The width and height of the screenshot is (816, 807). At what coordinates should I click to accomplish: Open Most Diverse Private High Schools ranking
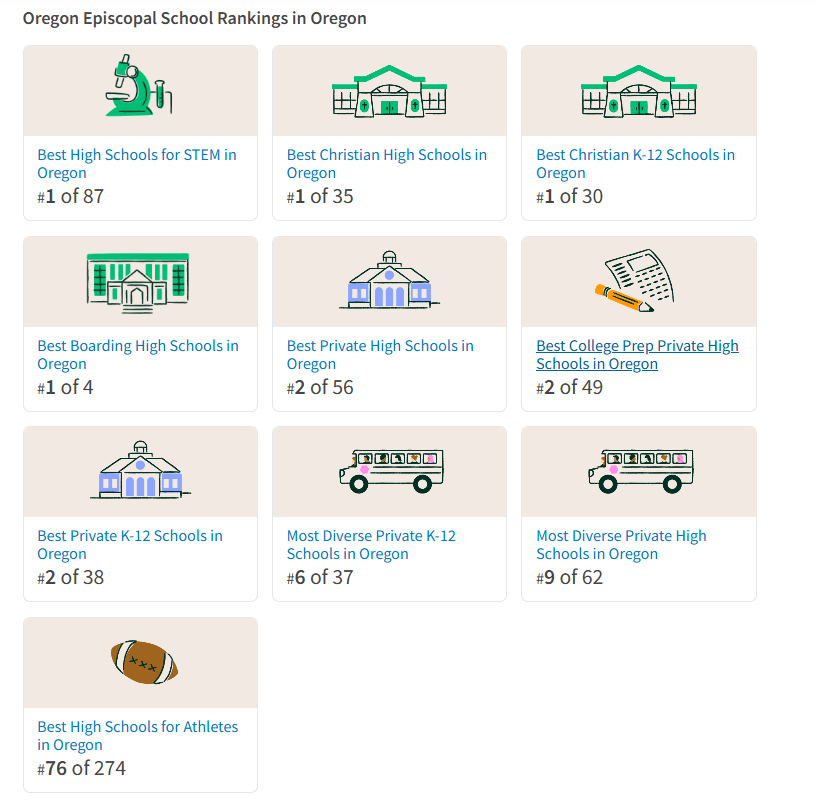click(621, 536)
